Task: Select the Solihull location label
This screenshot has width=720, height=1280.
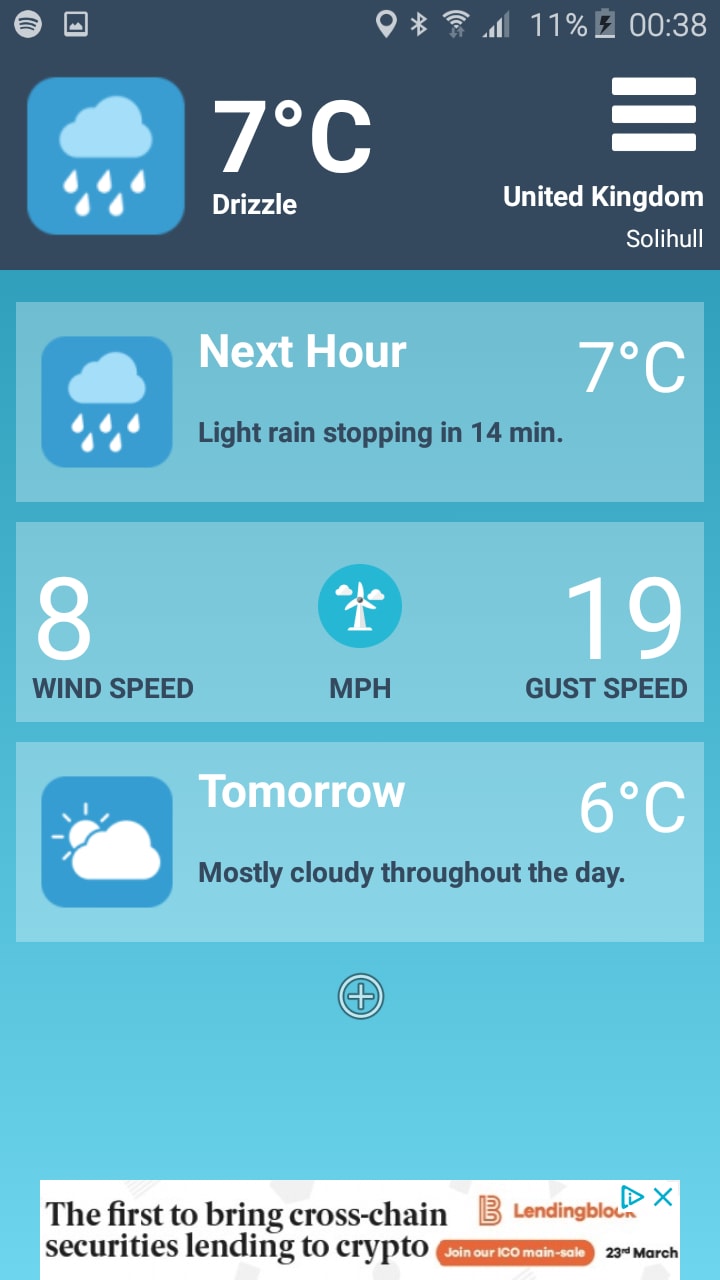Action: 664,239
